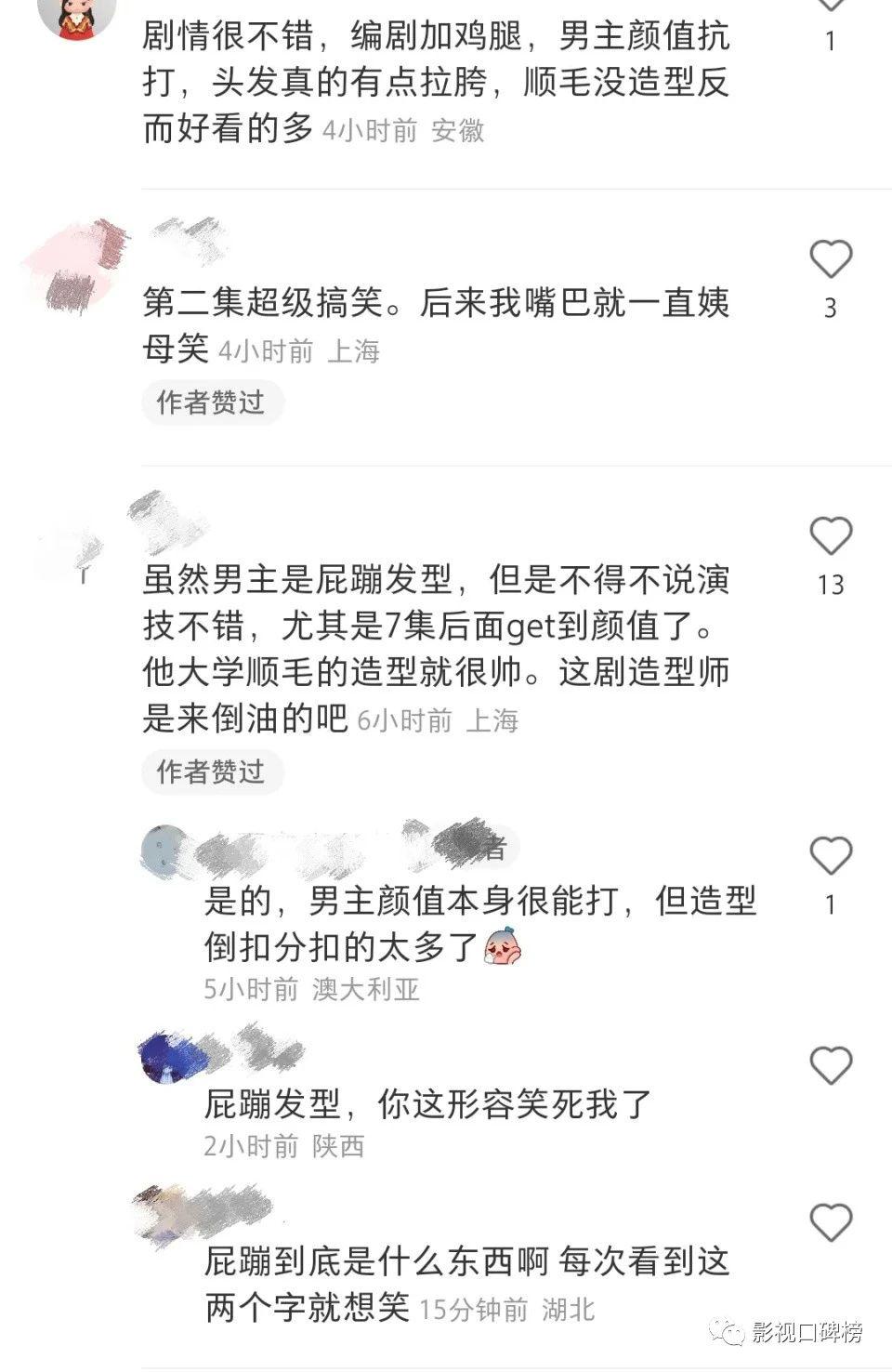
Task: Like the reply 屁蹦到底是什么东西啊
Action: click(830, 1221)
